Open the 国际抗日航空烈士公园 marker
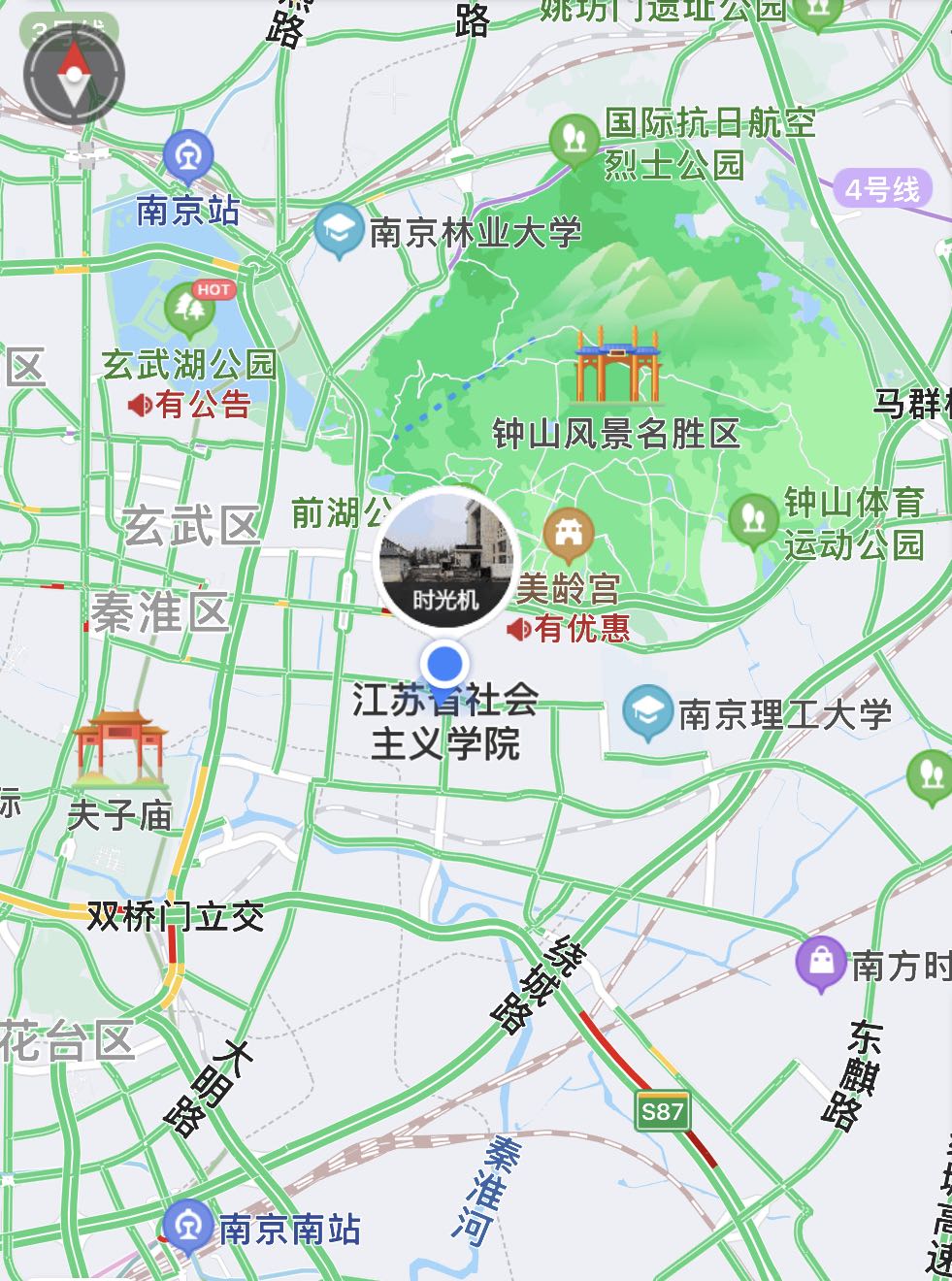 click(x=574, y=141)
